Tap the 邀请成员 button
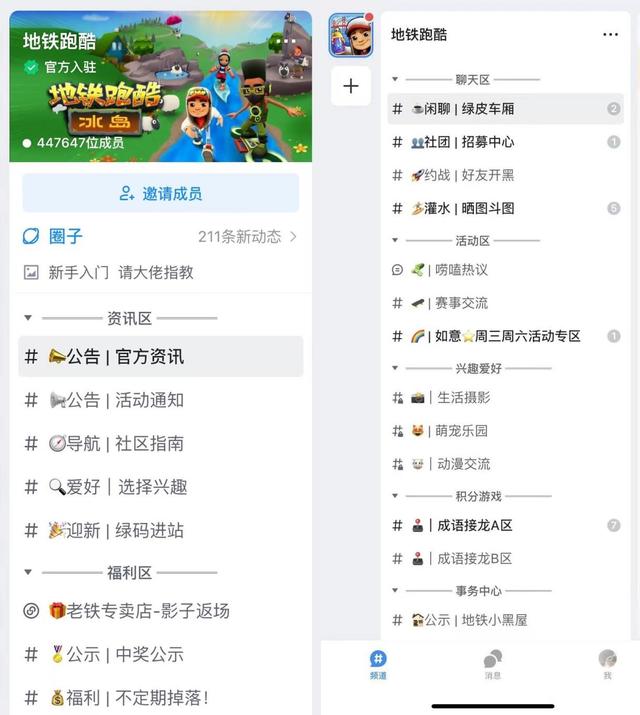The width and height of the screenshot is (640, 715). point(160,193)
